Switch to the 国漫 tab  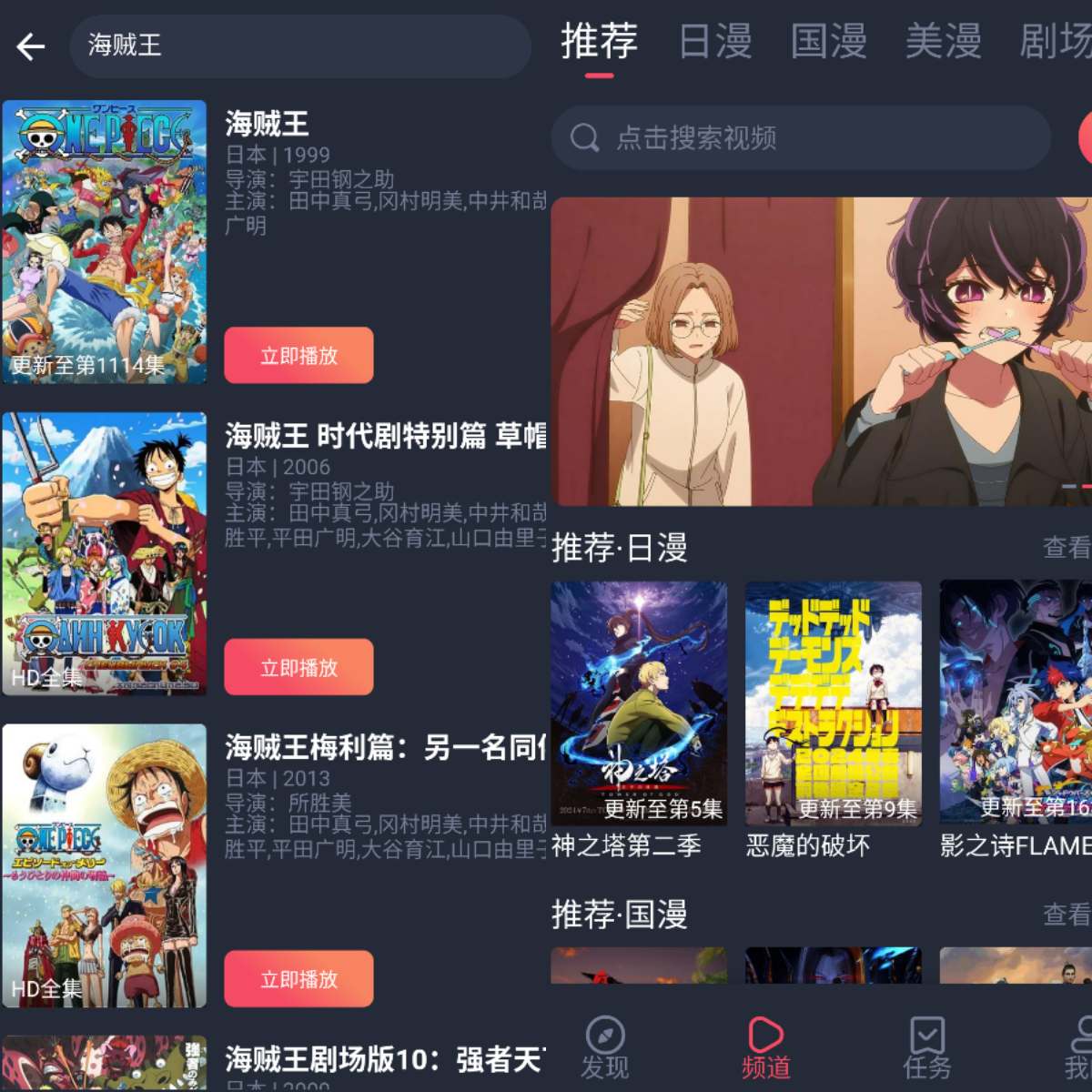click(x=828, y=42)
